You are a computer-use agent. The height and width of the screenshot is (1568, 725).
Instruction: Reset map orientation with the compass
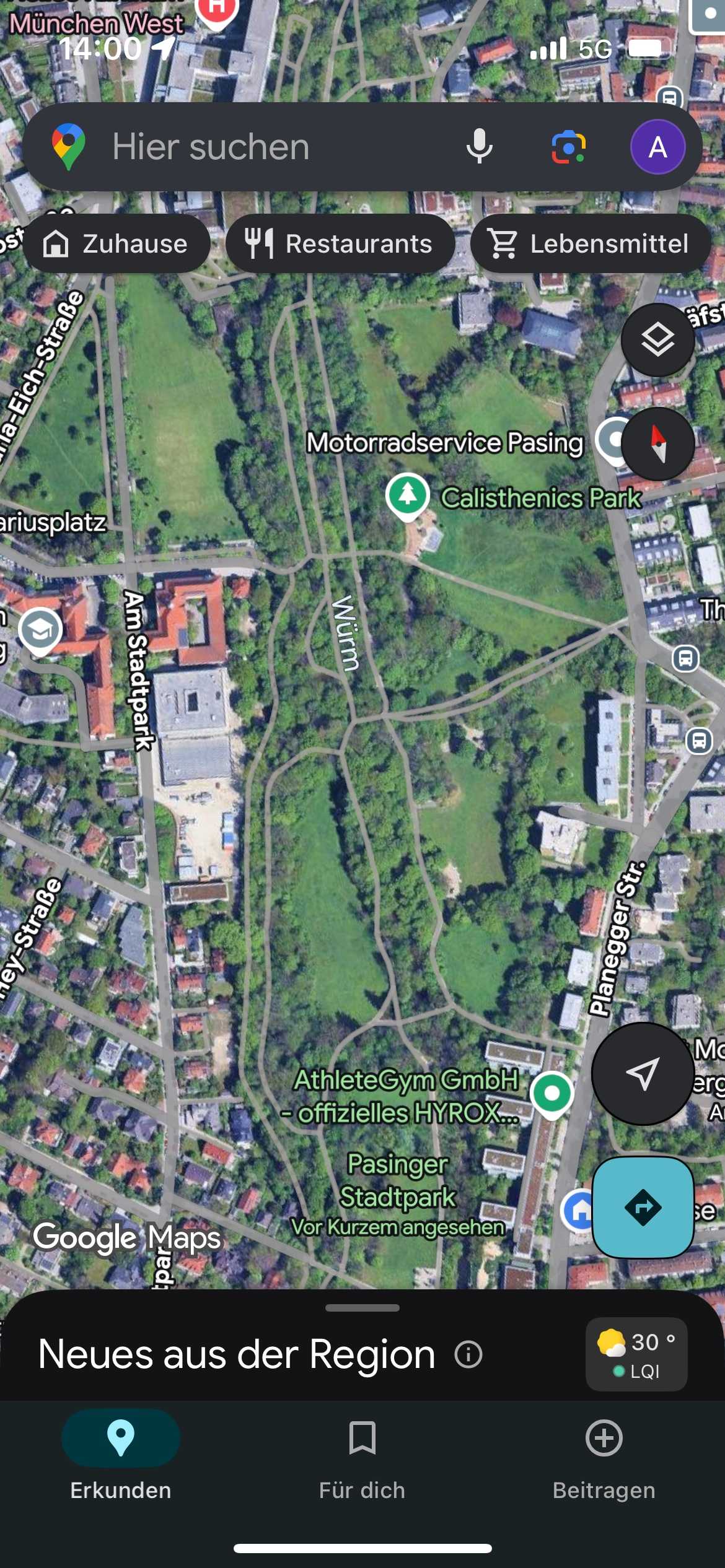coord(657,443)
